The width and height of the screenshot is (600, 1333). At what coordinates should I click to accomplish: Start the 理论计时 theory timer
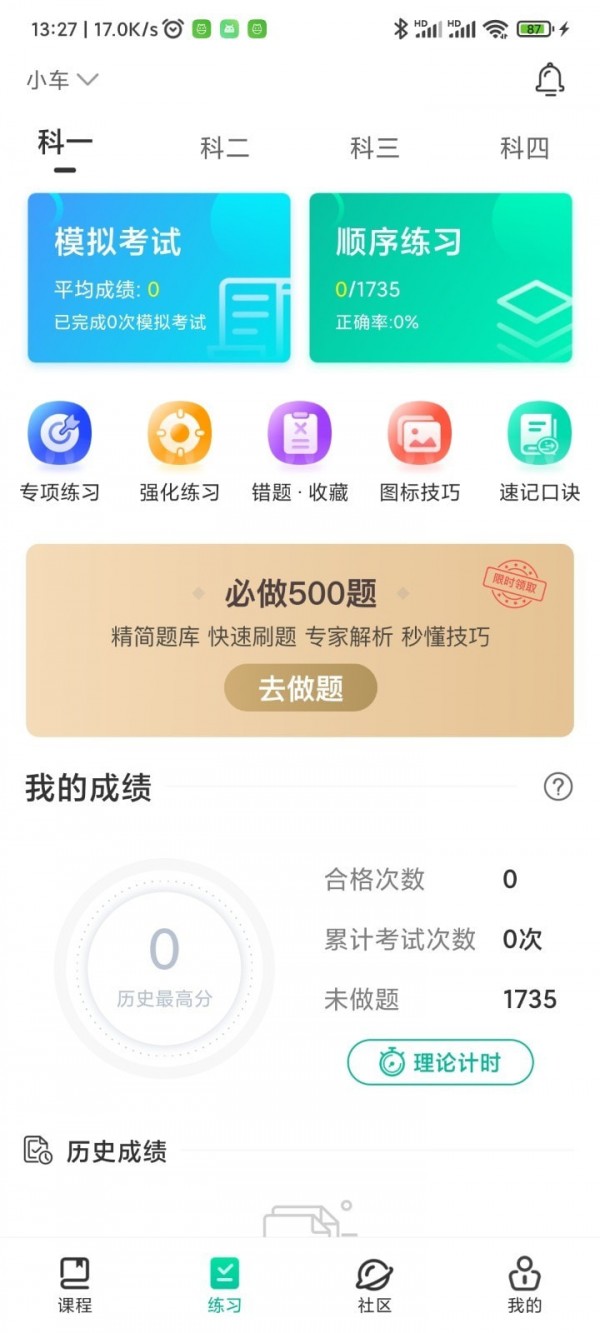coord(440,1062)
